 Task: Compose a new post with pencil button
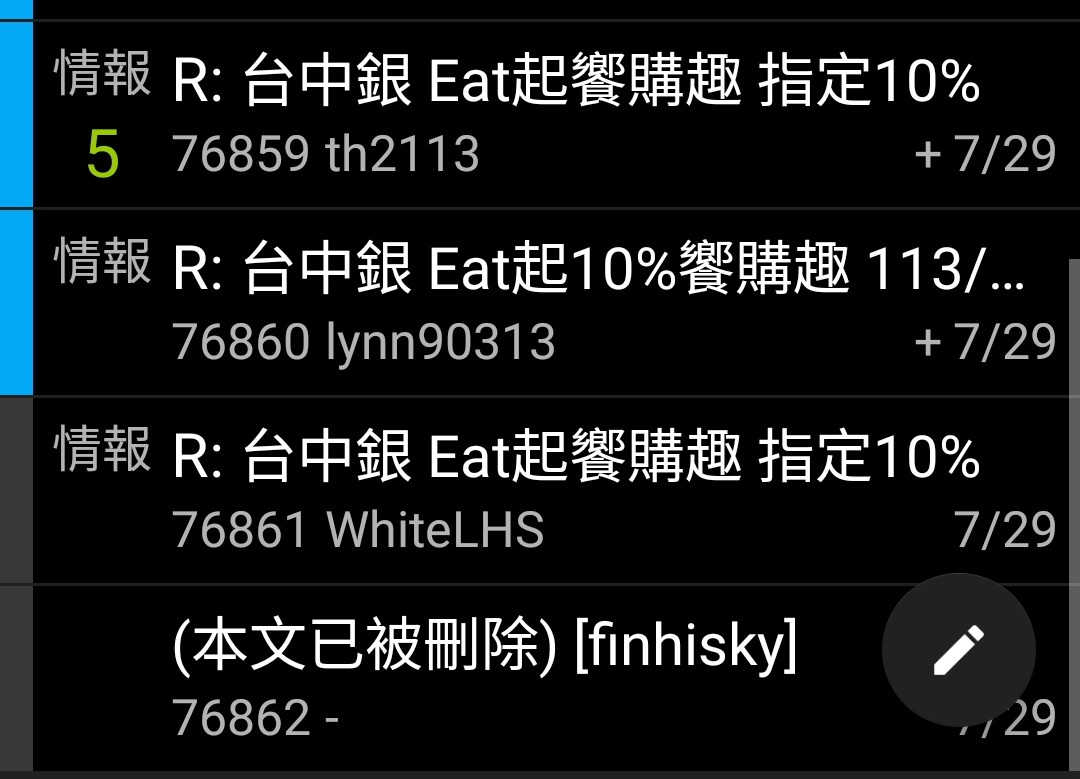(x=958, y=651)
